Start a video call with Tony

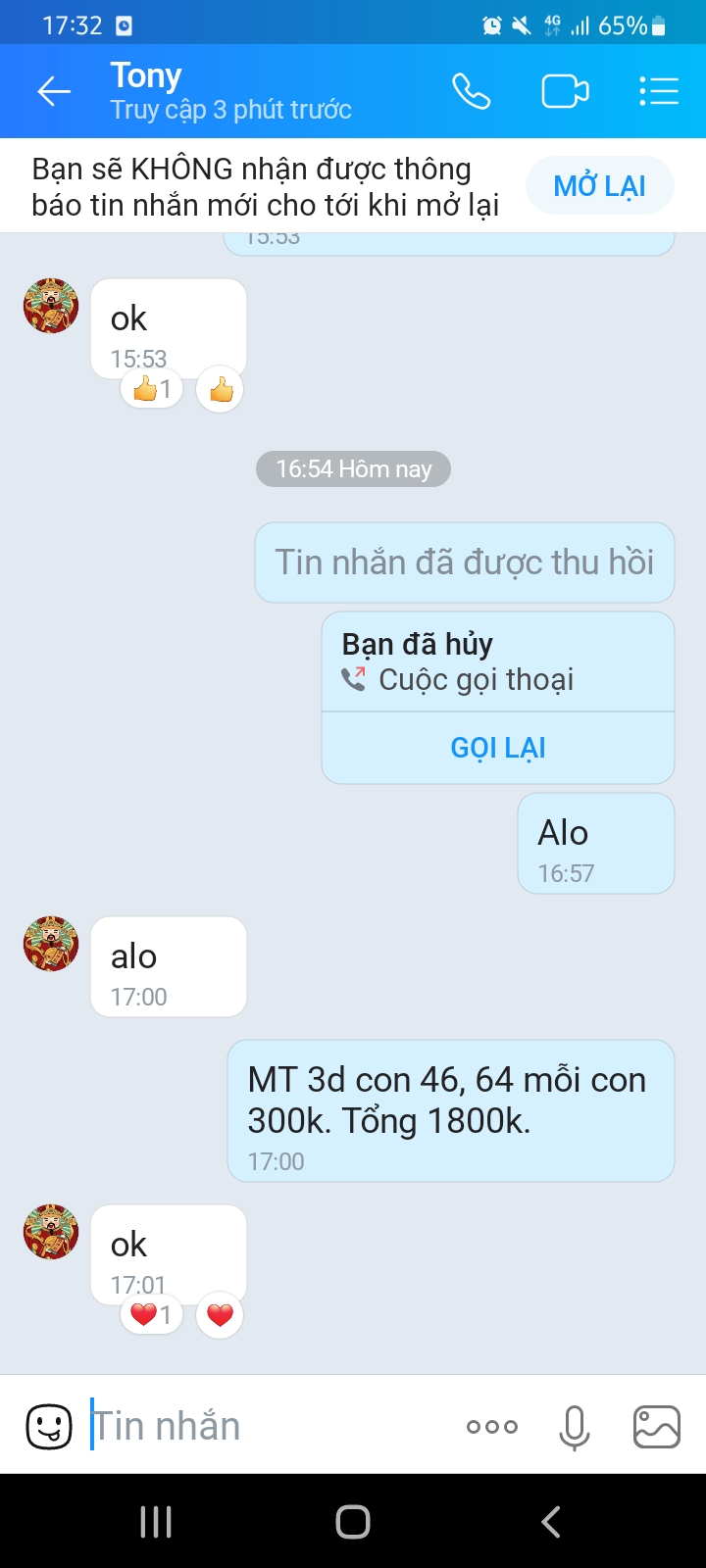(565, 92)
